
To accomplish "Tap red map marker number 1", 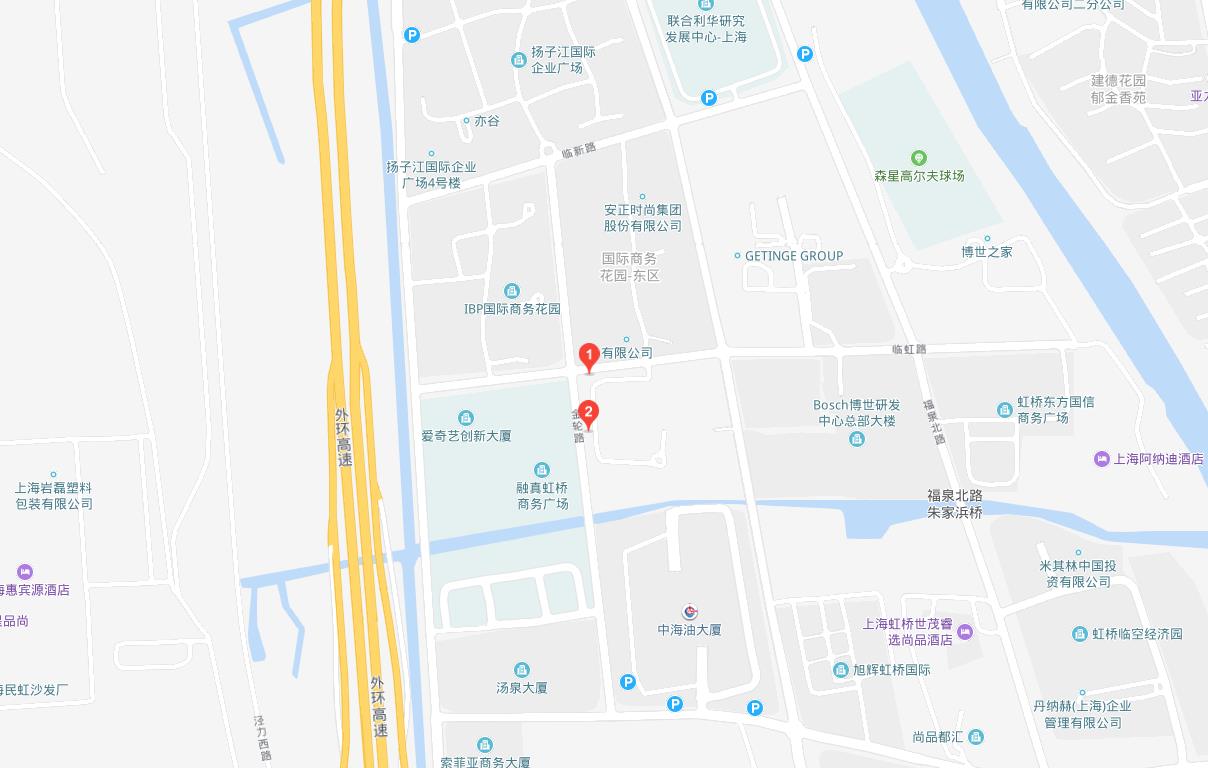I will click(x=590, y=355).
